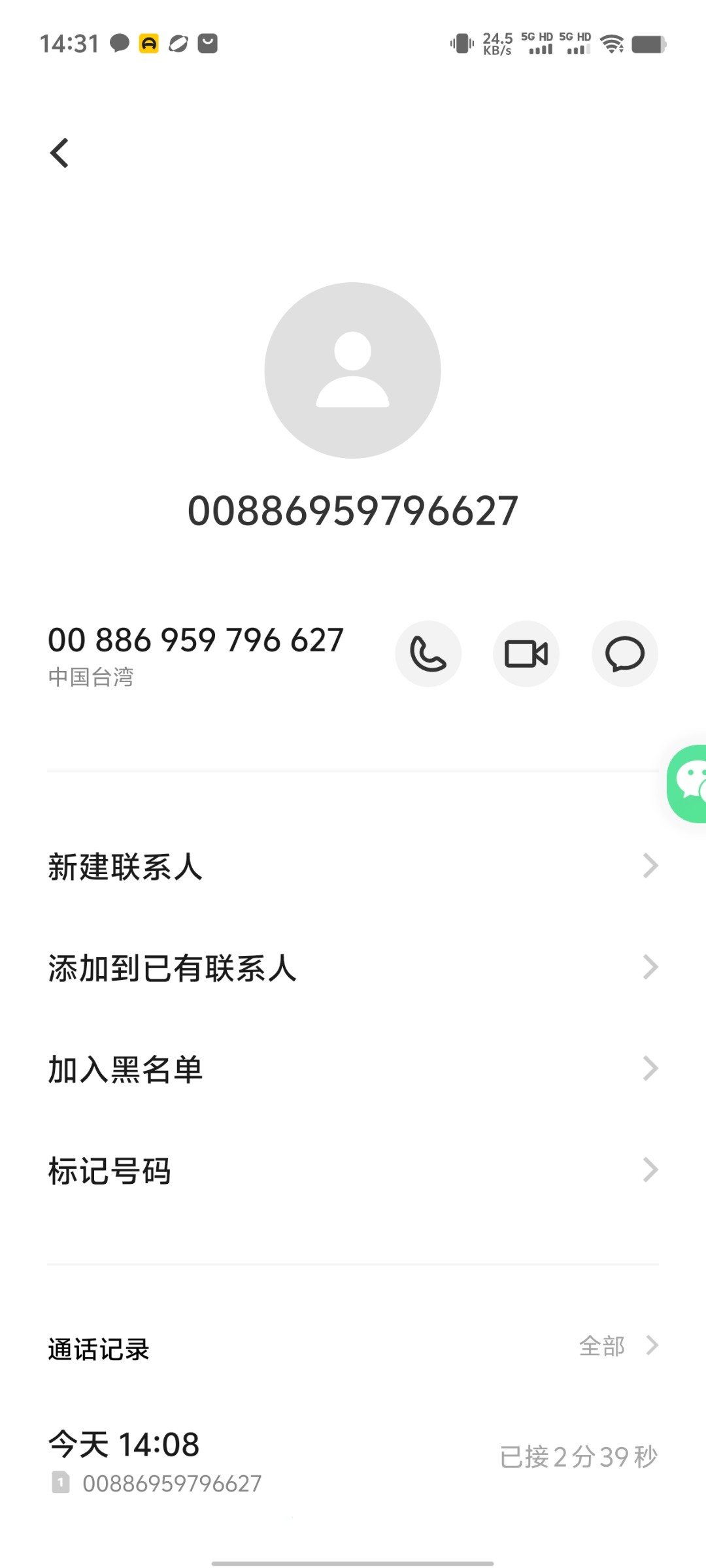Screen dimensions: 706x1568
Task: Open the 标记号码 option
Action: [353, 1170]
